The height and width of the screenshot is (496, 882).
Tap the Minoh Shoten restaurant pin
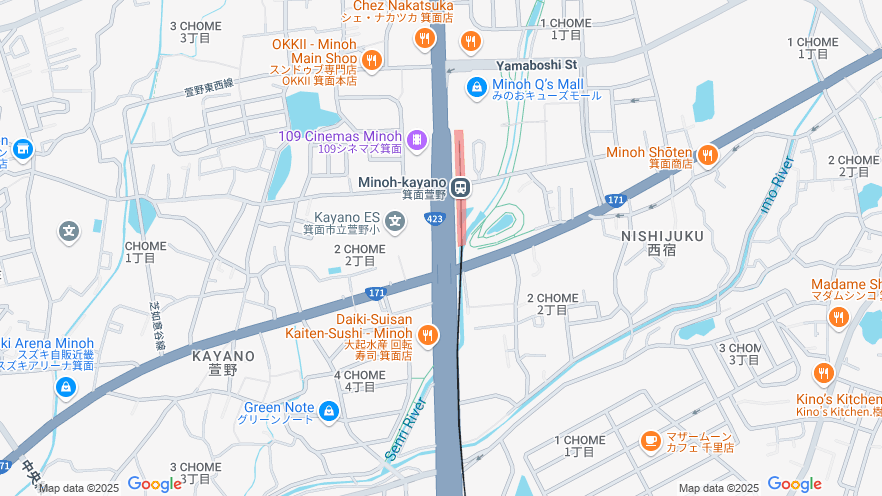pyautogui.click(x=708, y=154)
